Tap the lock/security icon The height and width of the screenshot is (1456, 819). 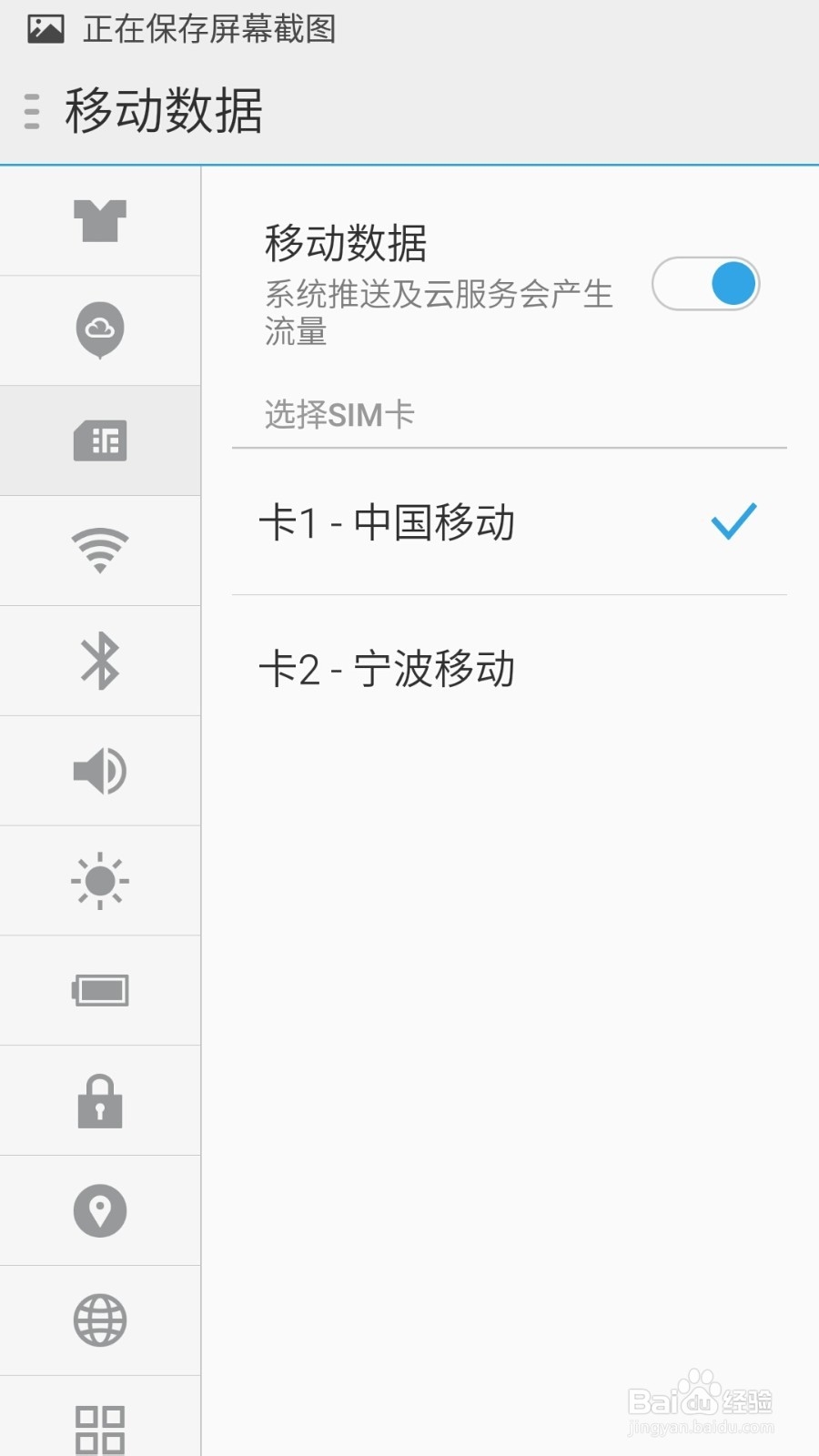pyautogui.click(x=100, y=1100)
